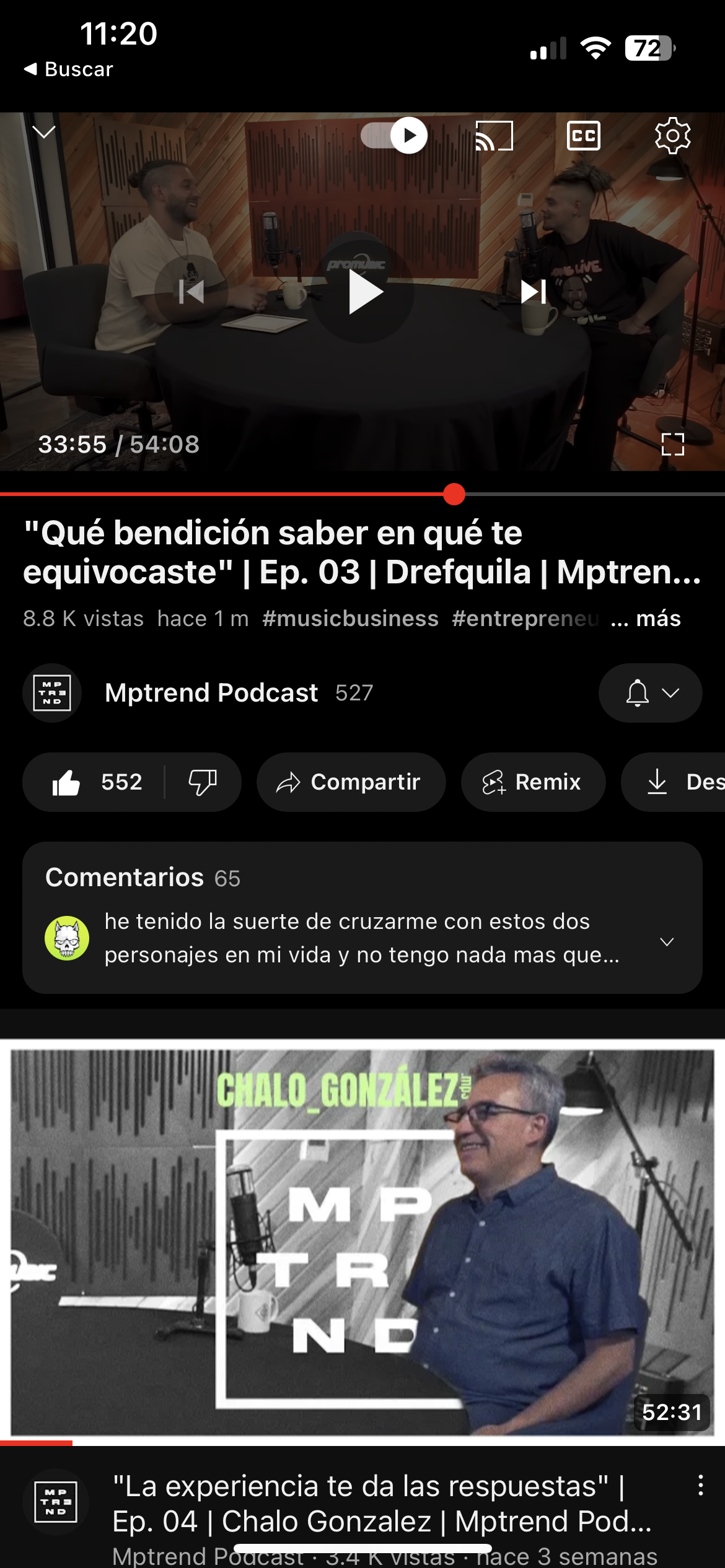This screenshot has height=1568, width=725.
Task: Skip to the previous video
Action: (x=191, y=292)
